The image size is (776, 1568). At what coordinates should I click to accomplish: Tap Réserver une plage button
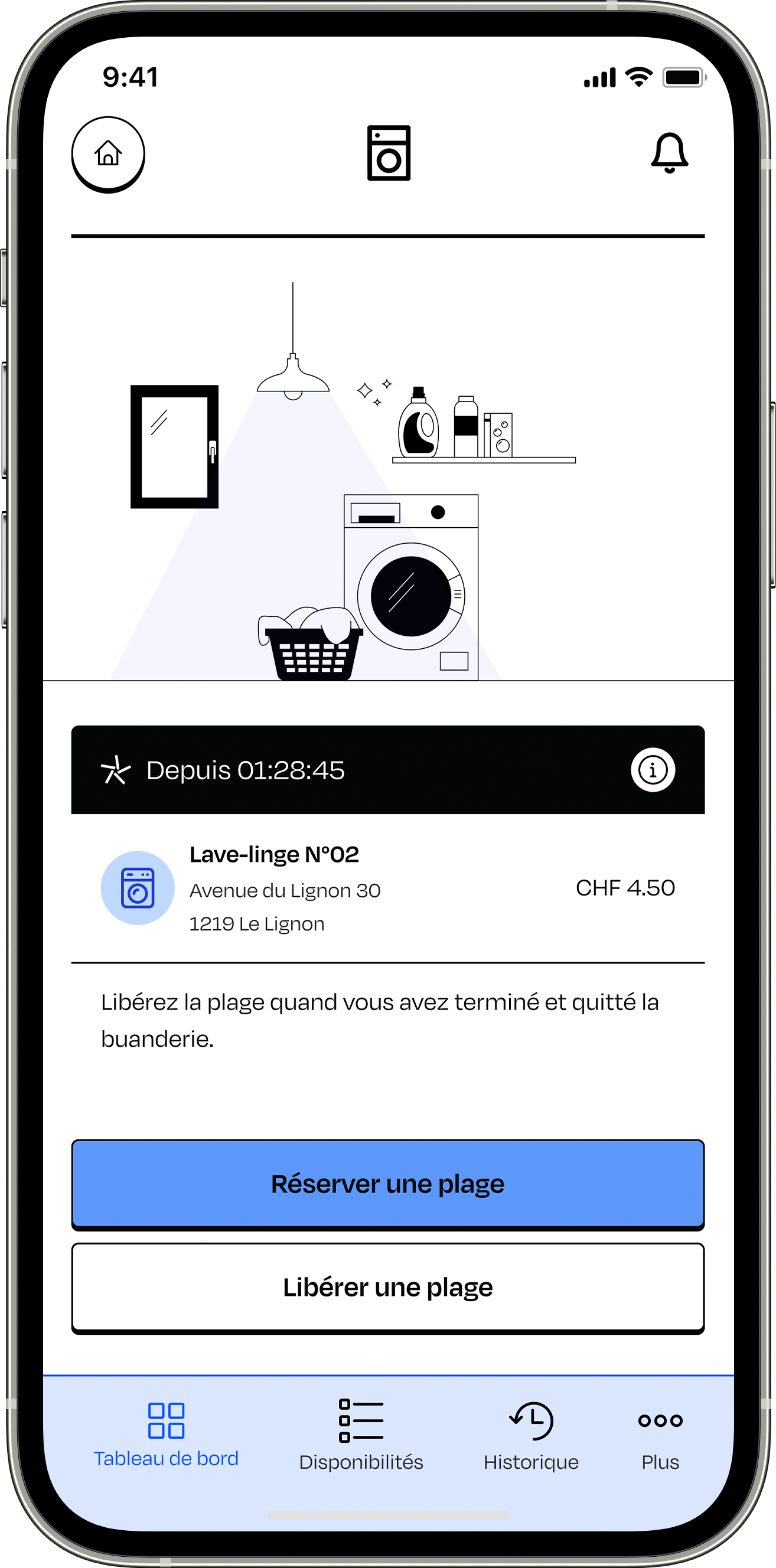(x=387, y=1183)
